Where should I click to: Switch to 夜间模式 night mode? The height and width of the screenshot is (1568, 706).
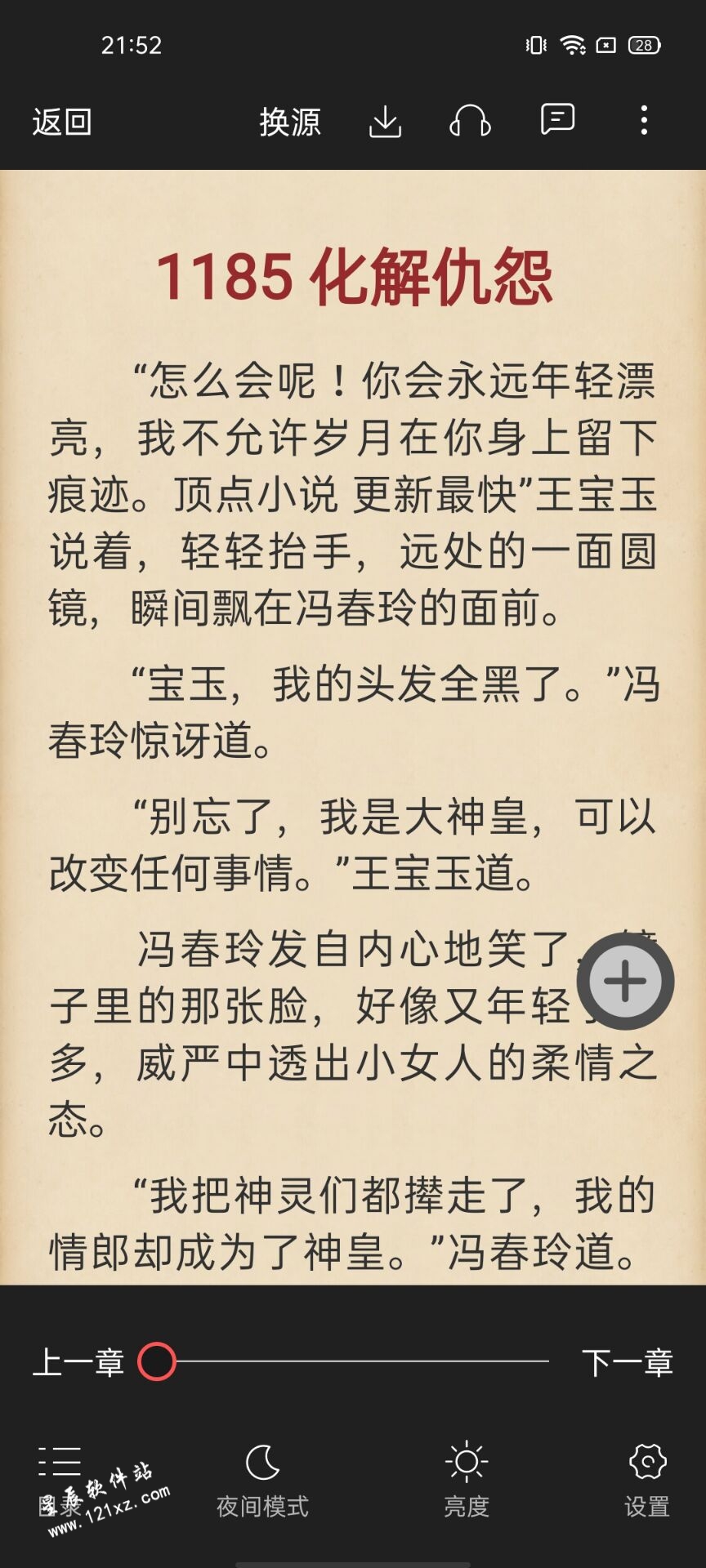(x=262, y=1480)
